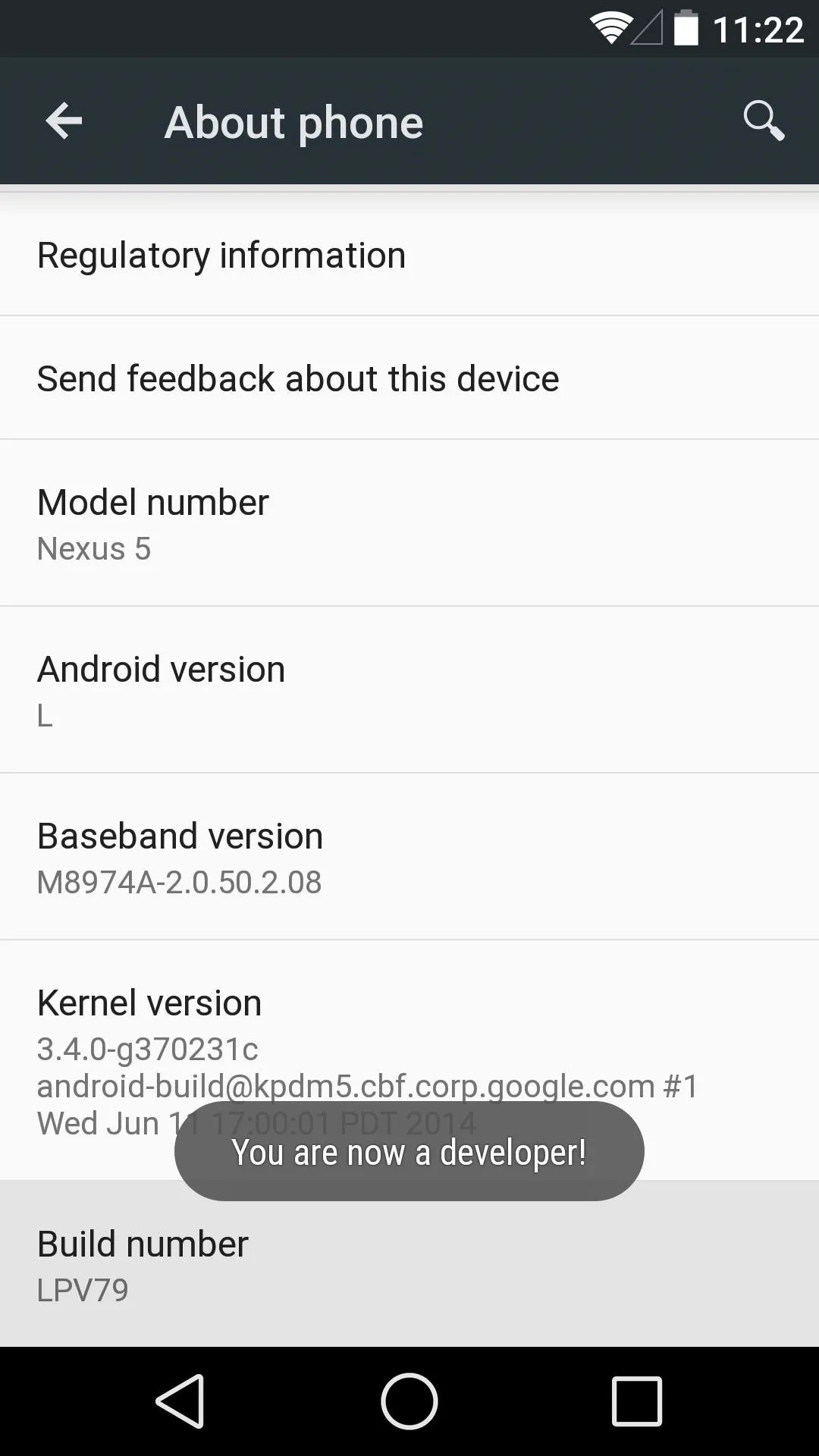819x1456 pixels.
Task: Tap the Kernel version row
Action: point(409,1060)
